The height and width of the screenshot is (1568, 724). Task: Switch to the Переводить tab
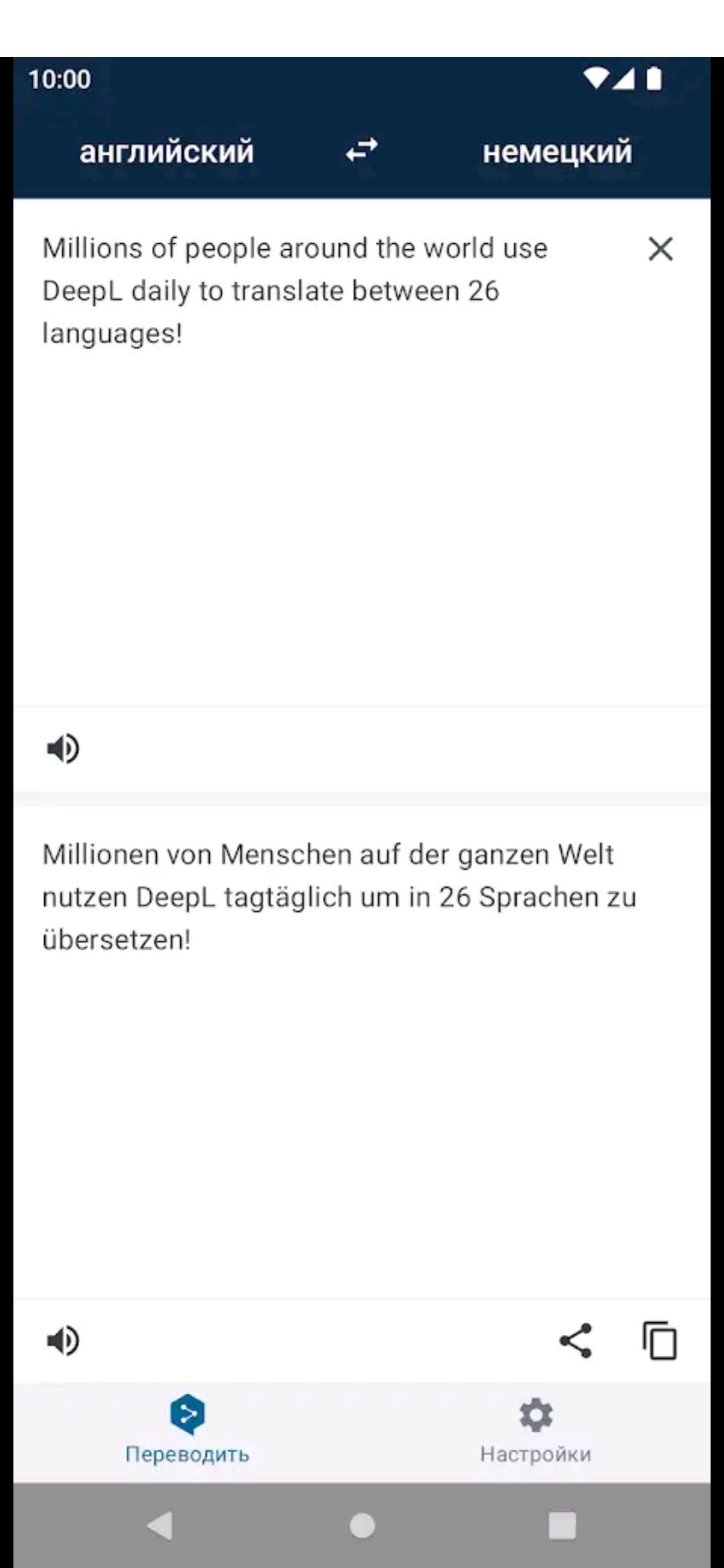(x=188, y=1431)
